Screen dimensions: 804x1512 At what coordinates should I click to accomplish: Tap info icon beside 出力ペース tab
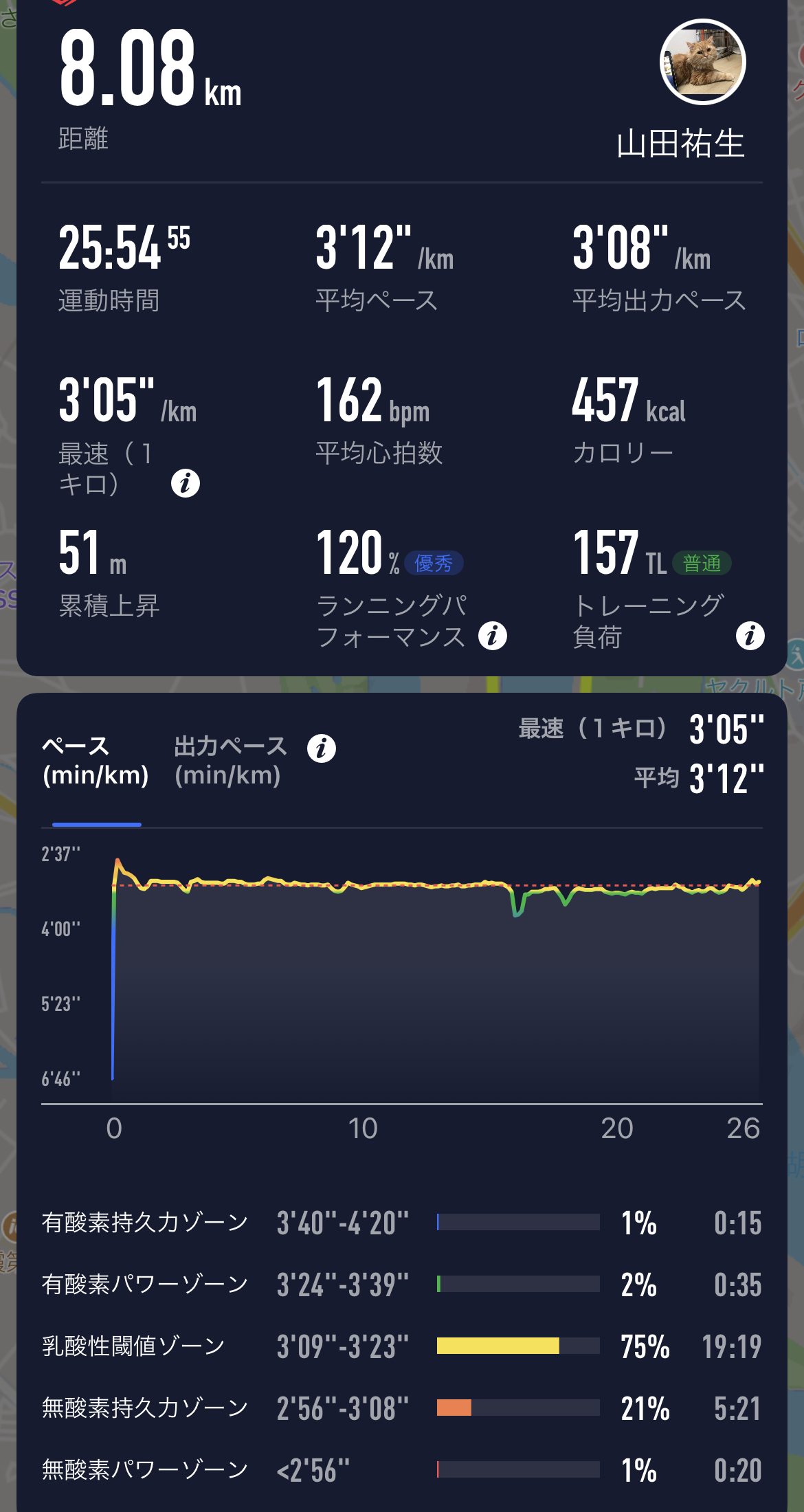[x=322, y=748]
